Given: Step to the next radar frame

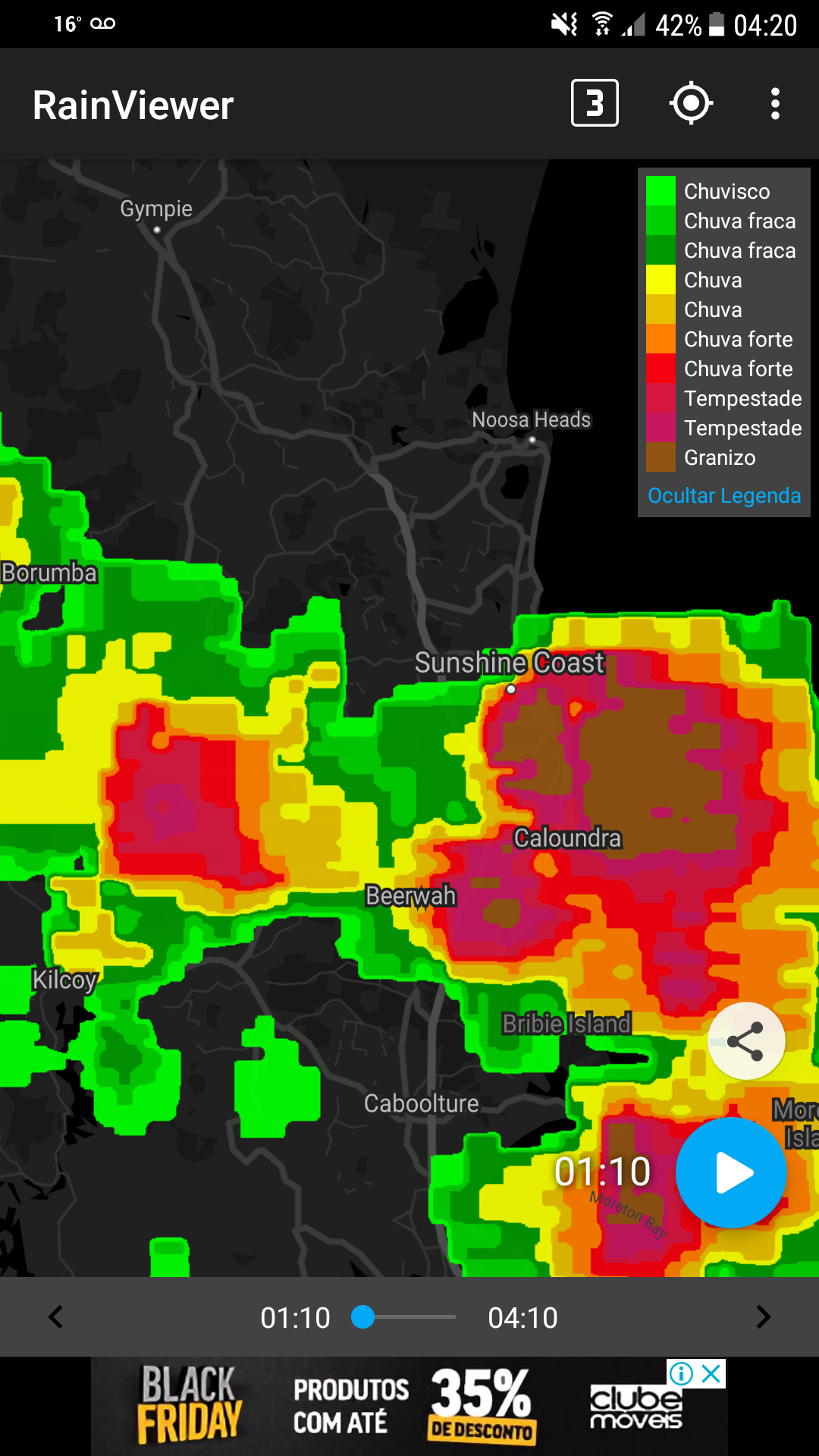Looking at the screenshot, I should pyautogui.click(x=764, y=1317).
